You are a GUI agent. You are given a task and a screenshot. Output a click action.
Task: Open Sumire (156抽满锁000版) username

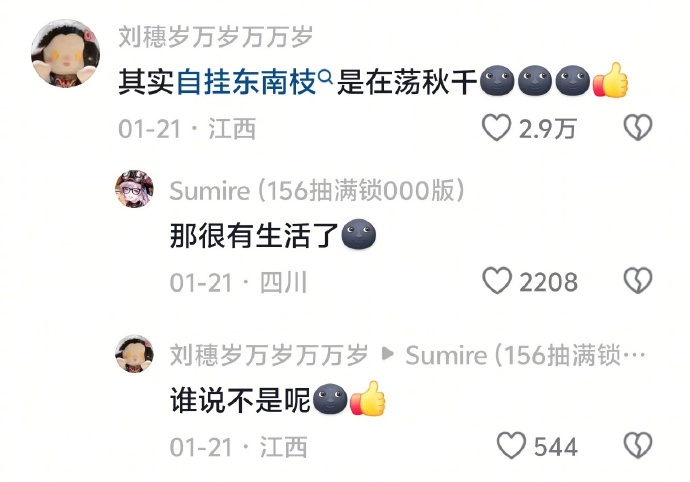coord(316,191)
